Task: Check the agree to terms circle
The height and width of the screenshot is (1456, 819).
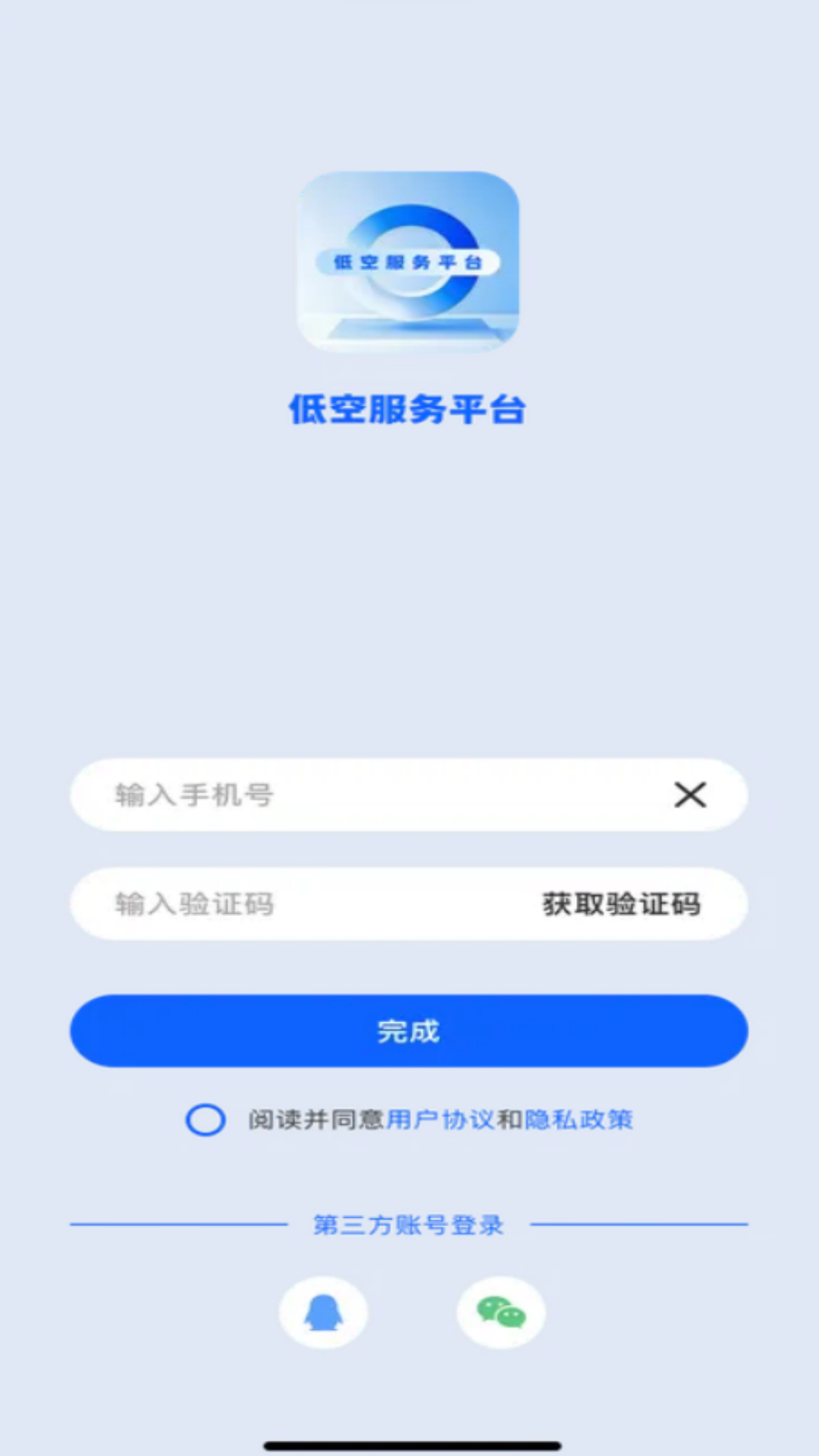Action: (206, 1120)
